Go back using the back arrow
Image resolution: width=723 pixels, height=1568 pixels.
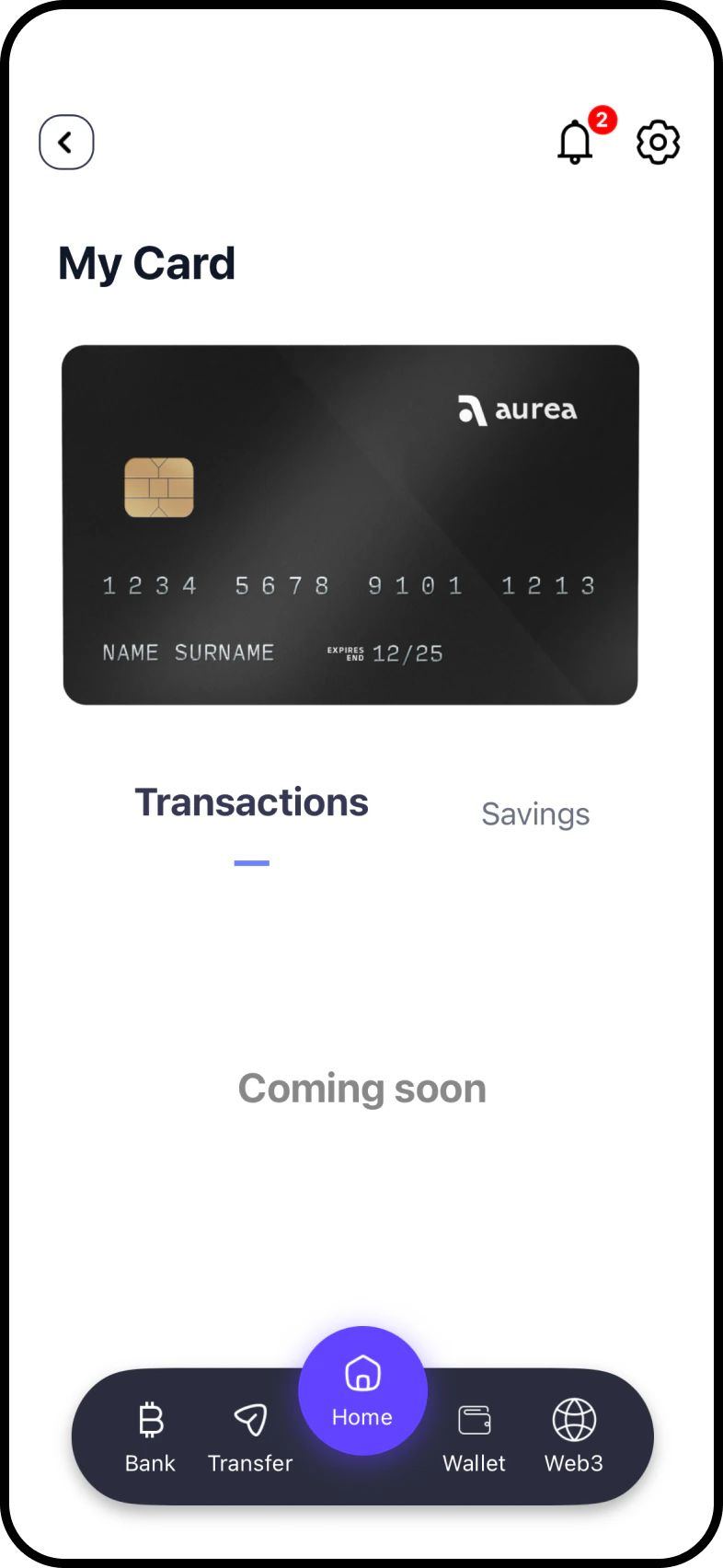[x=66, y=143]
